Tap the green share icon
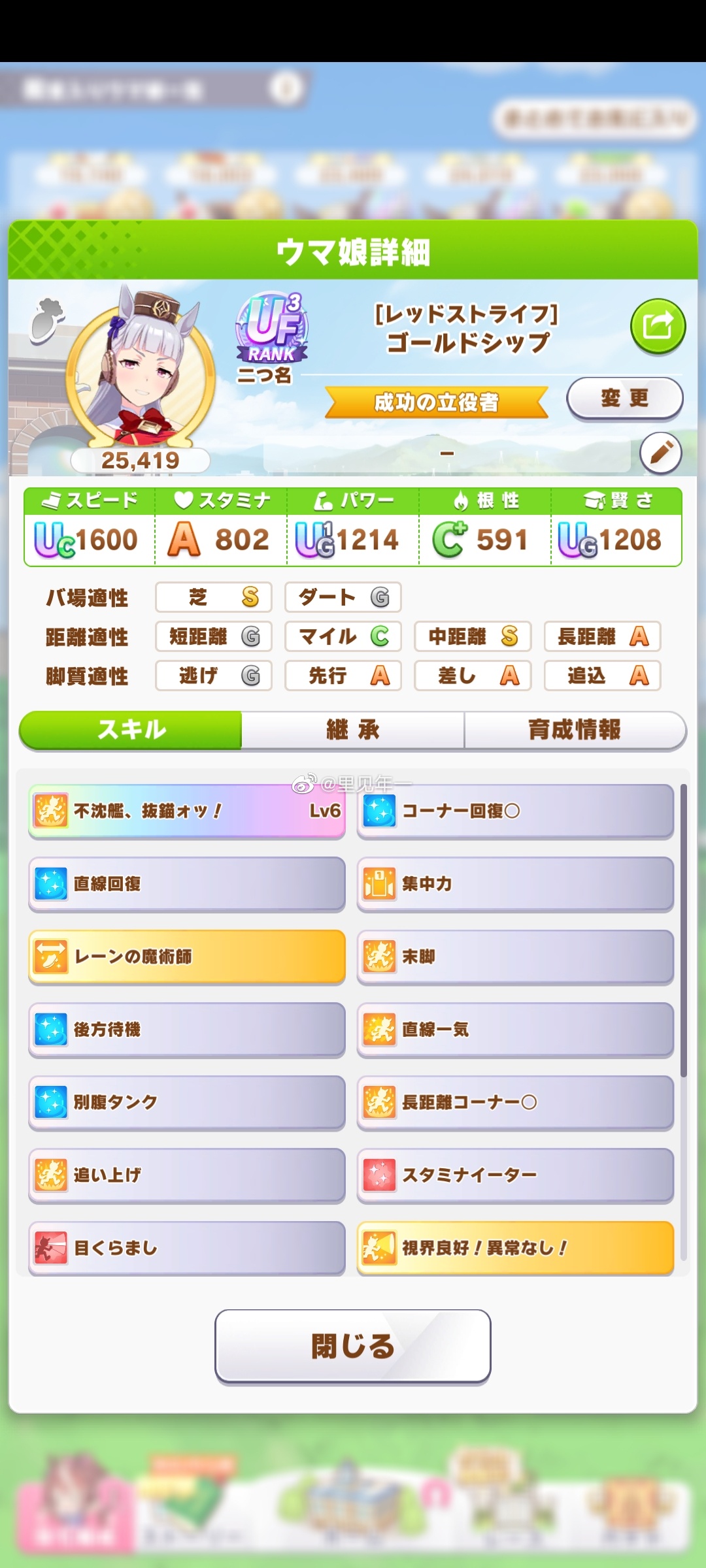 658,326
